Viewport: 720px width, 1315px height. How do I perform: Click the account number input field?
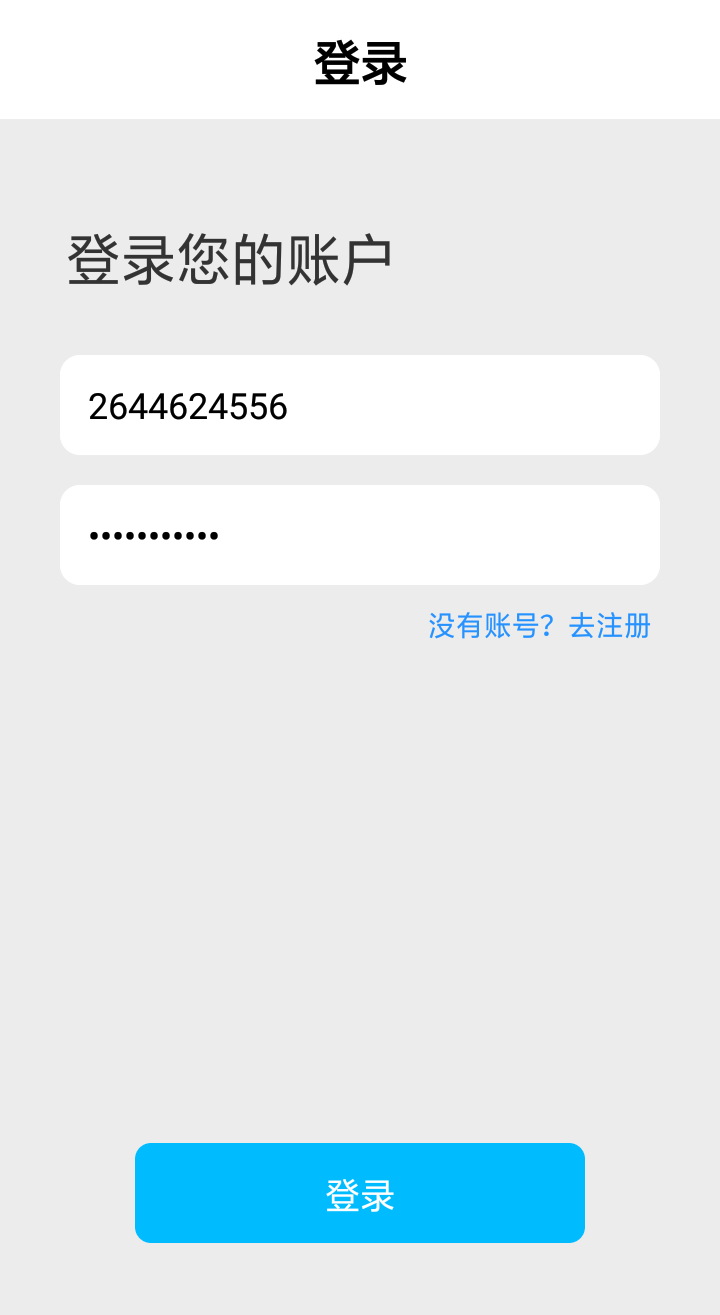coord(360,404)
